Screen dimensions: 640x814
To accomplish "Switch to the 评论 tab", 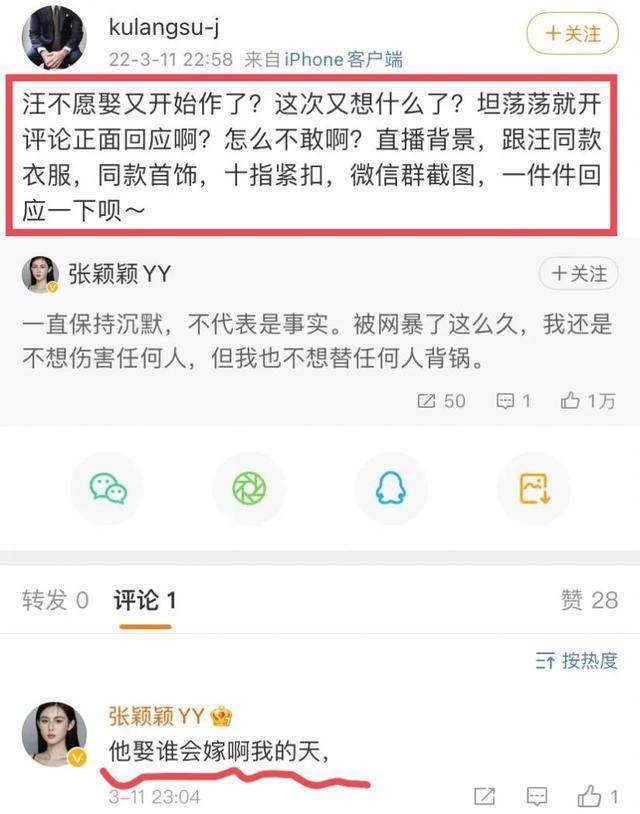I will [x=145, y=600].
